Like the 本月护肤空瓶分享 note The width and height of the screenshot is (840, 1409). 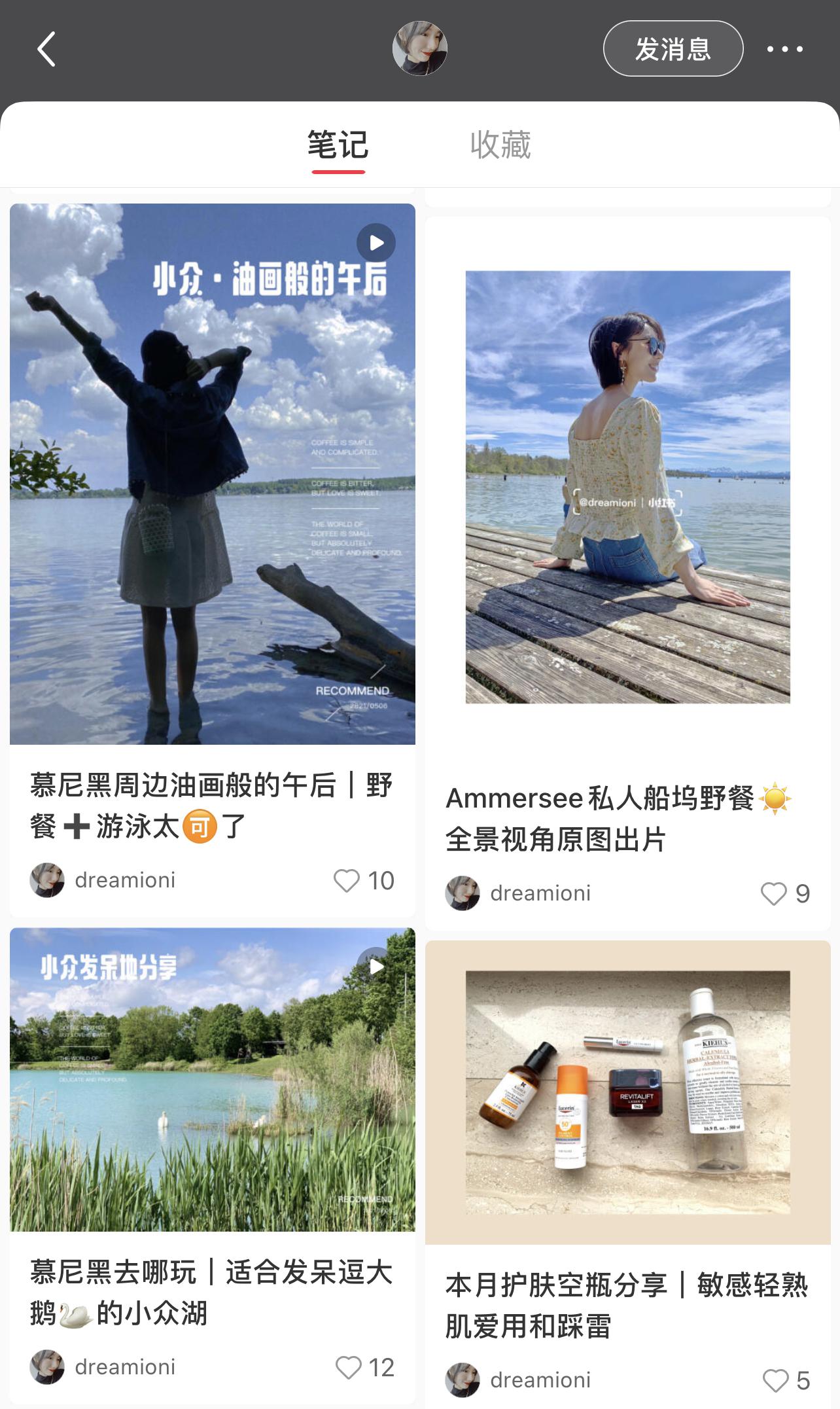[786, 1380]
